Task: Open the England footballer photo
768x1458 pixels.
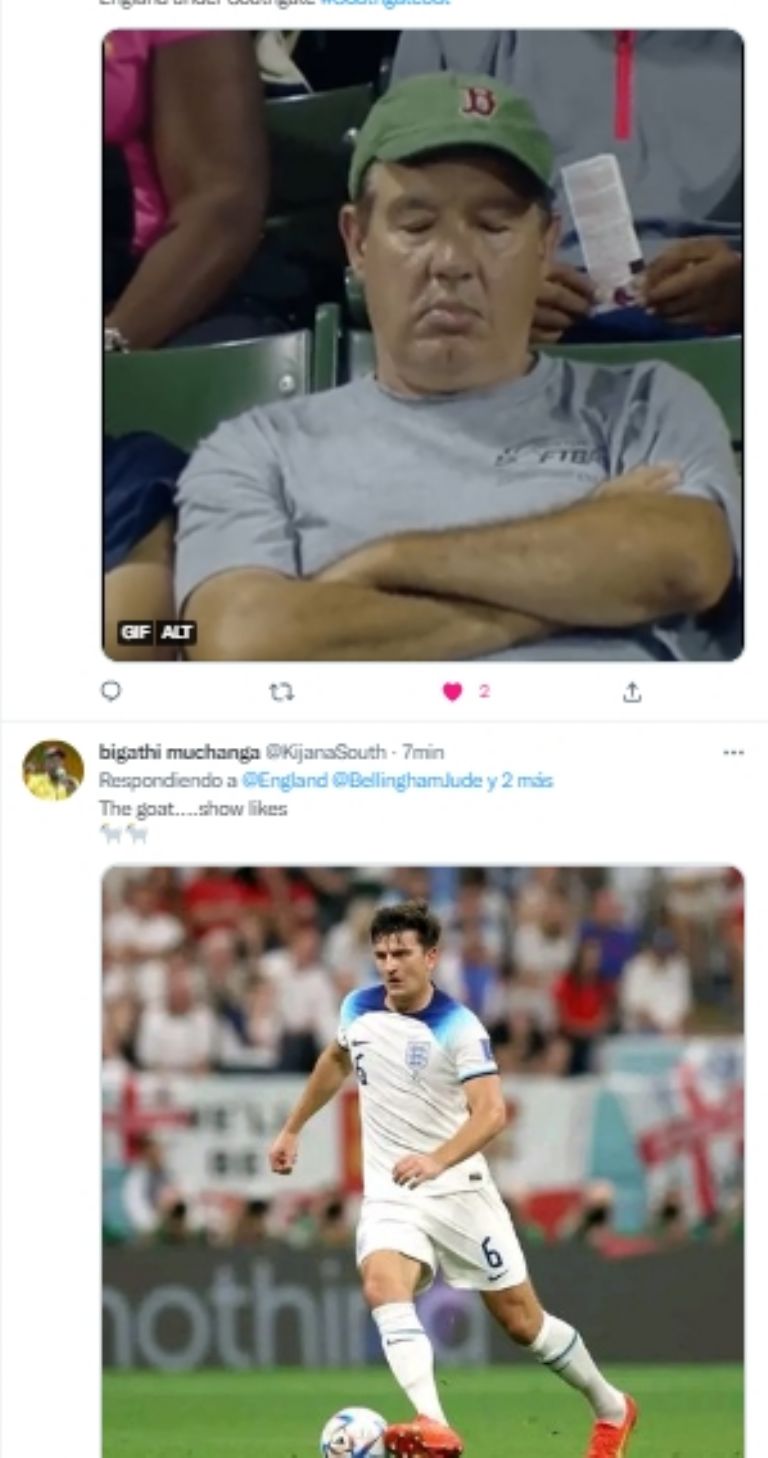Action: 422,1160
